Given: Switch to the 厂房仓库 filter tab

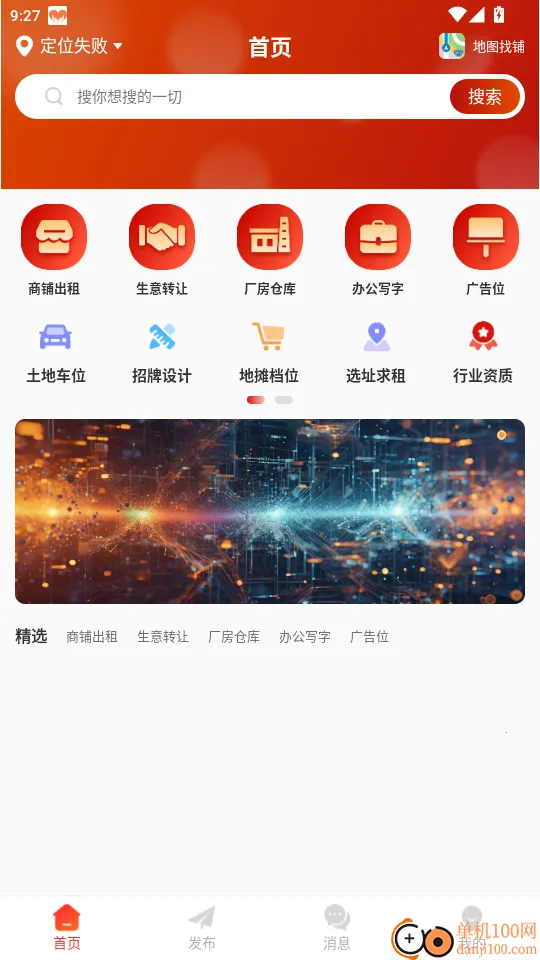Looking at the screenshot, I should tap(234, 637).
